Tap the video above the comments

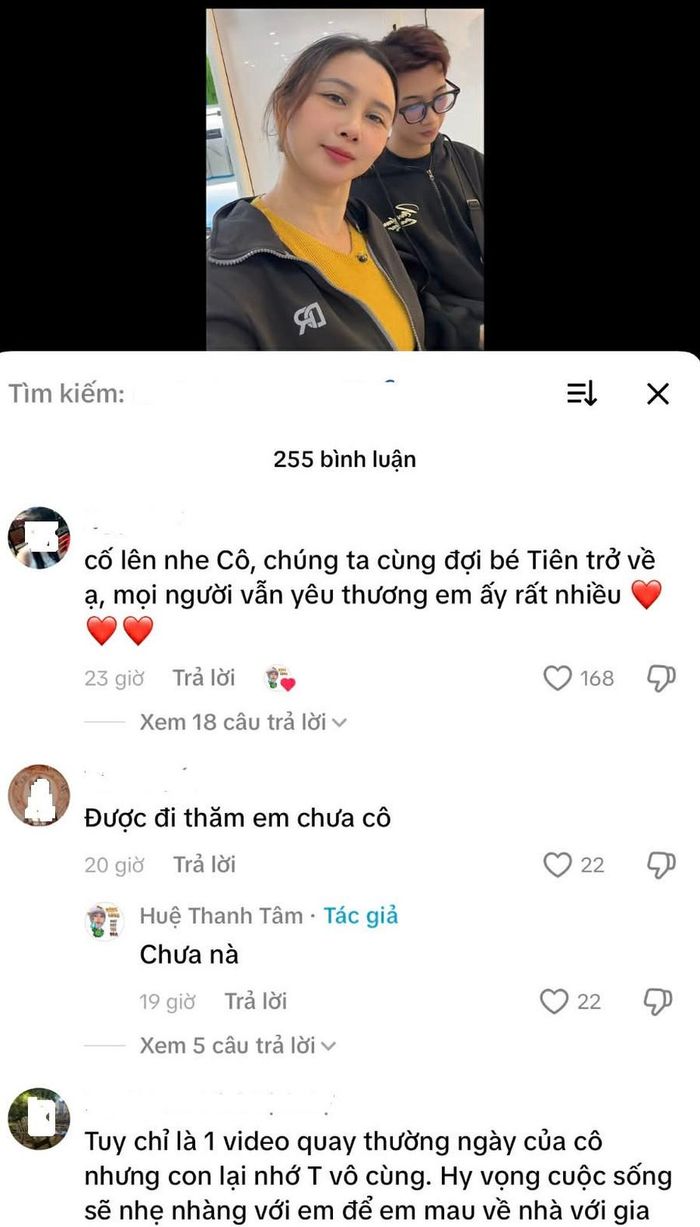point(345,180)
